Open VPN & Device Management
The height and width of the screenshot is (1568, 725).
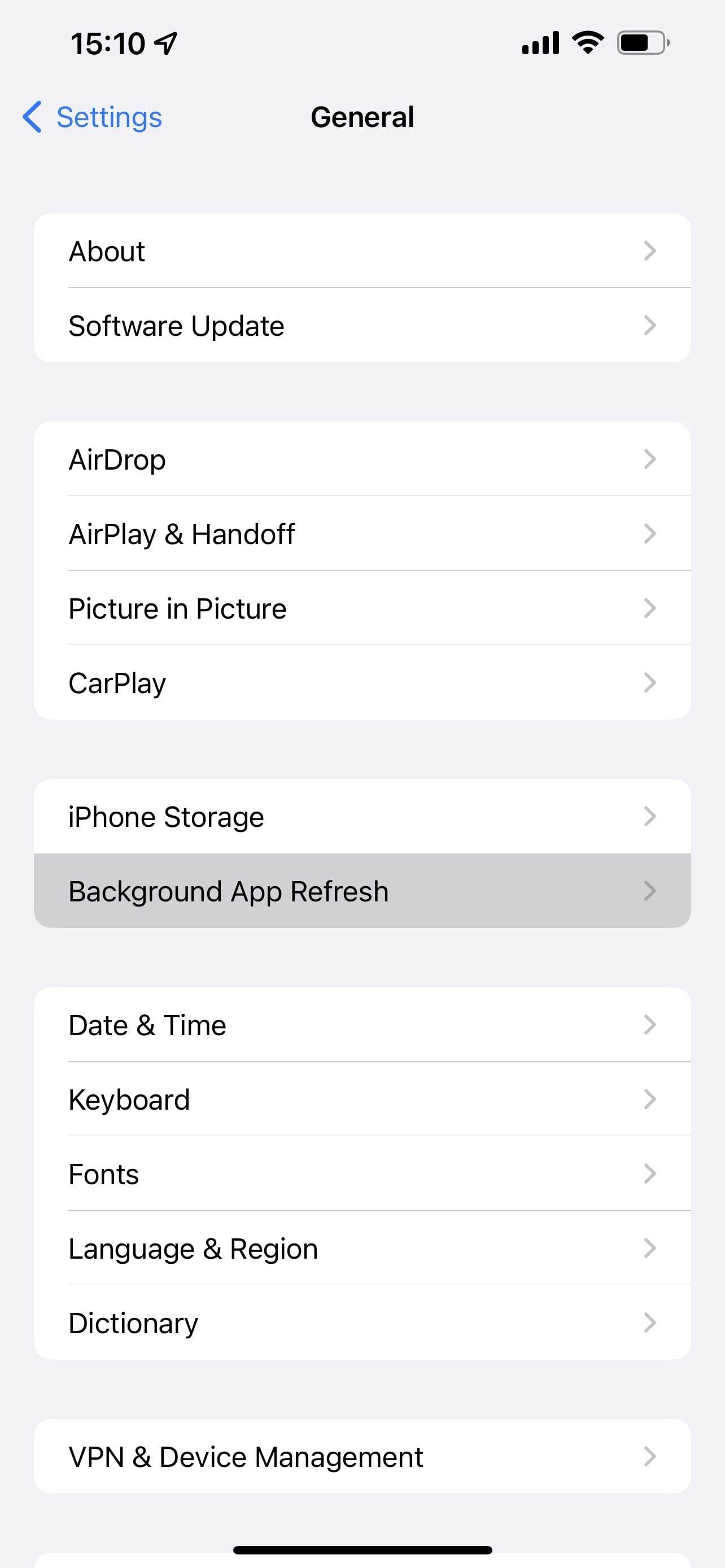361,1457
